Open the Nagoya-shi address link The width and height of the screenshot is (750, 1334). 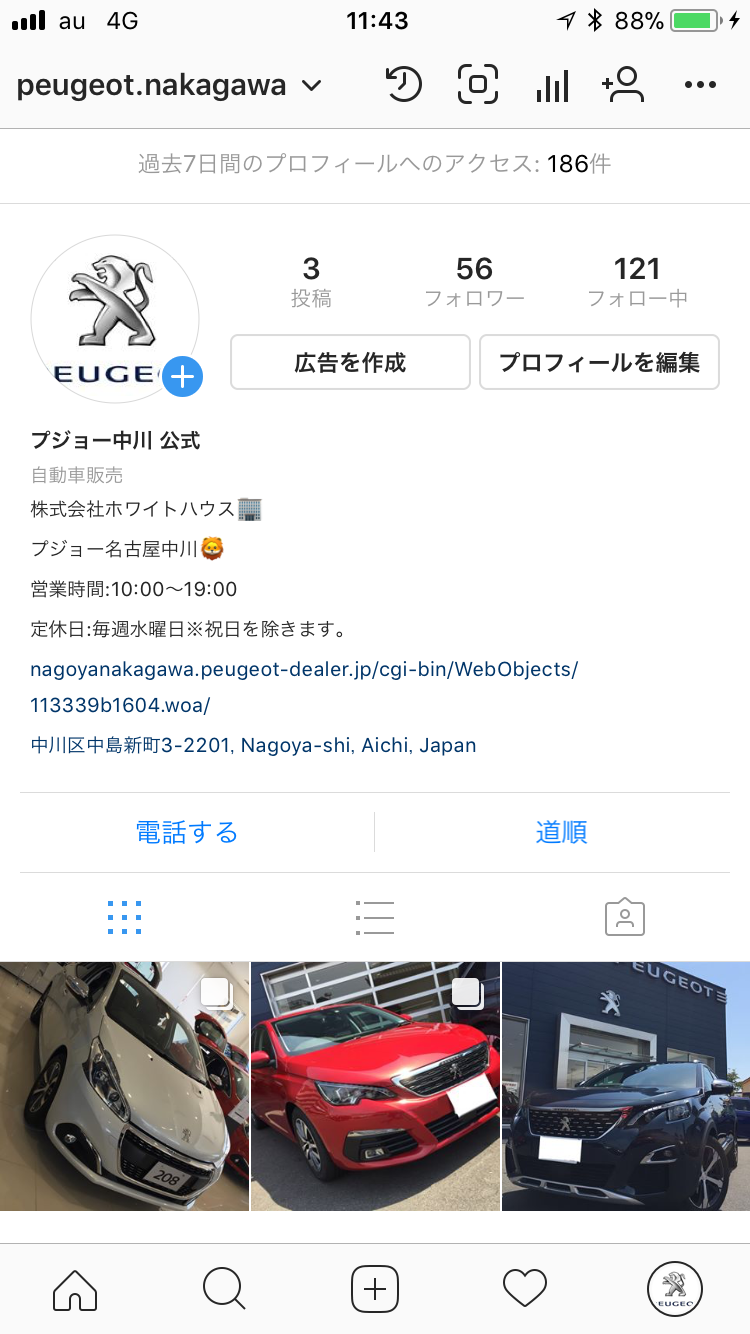point(253,745)
